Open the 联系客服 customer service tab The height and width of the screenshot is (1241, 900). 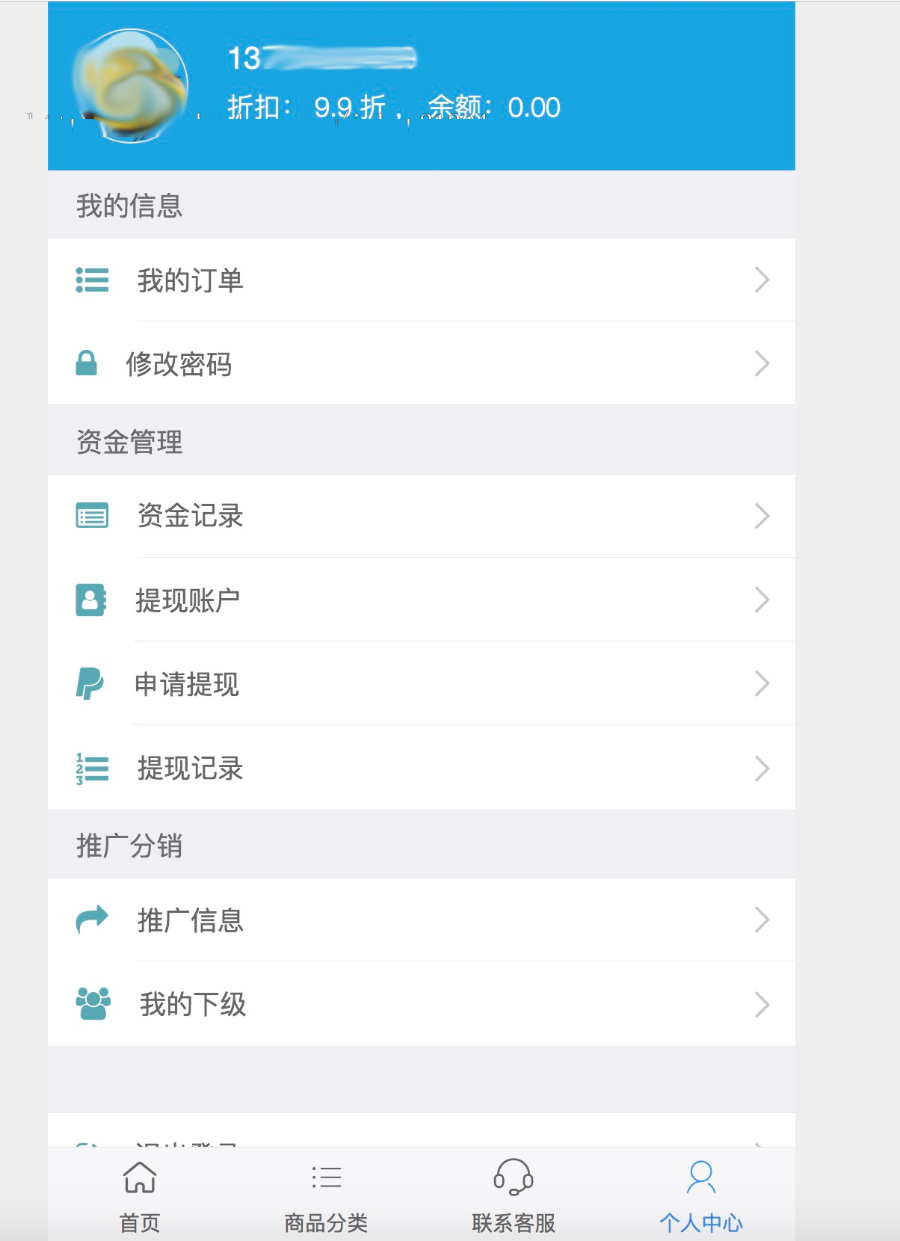click(x=513, y=1197)
